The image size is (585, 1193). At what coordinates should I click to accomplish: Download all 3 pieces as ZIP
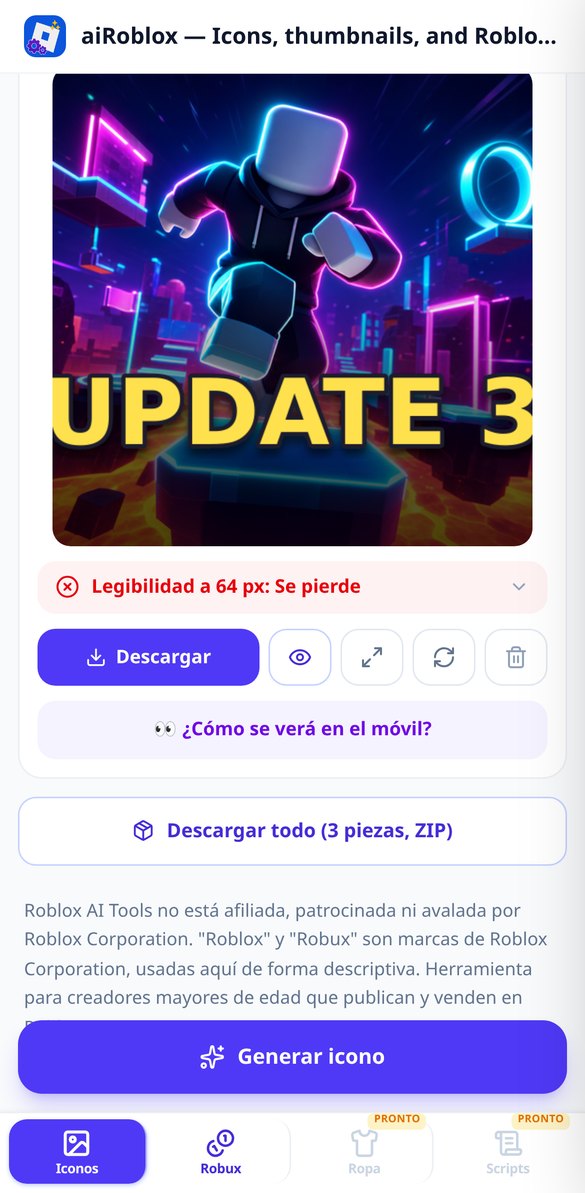click(x=292, y=831)
